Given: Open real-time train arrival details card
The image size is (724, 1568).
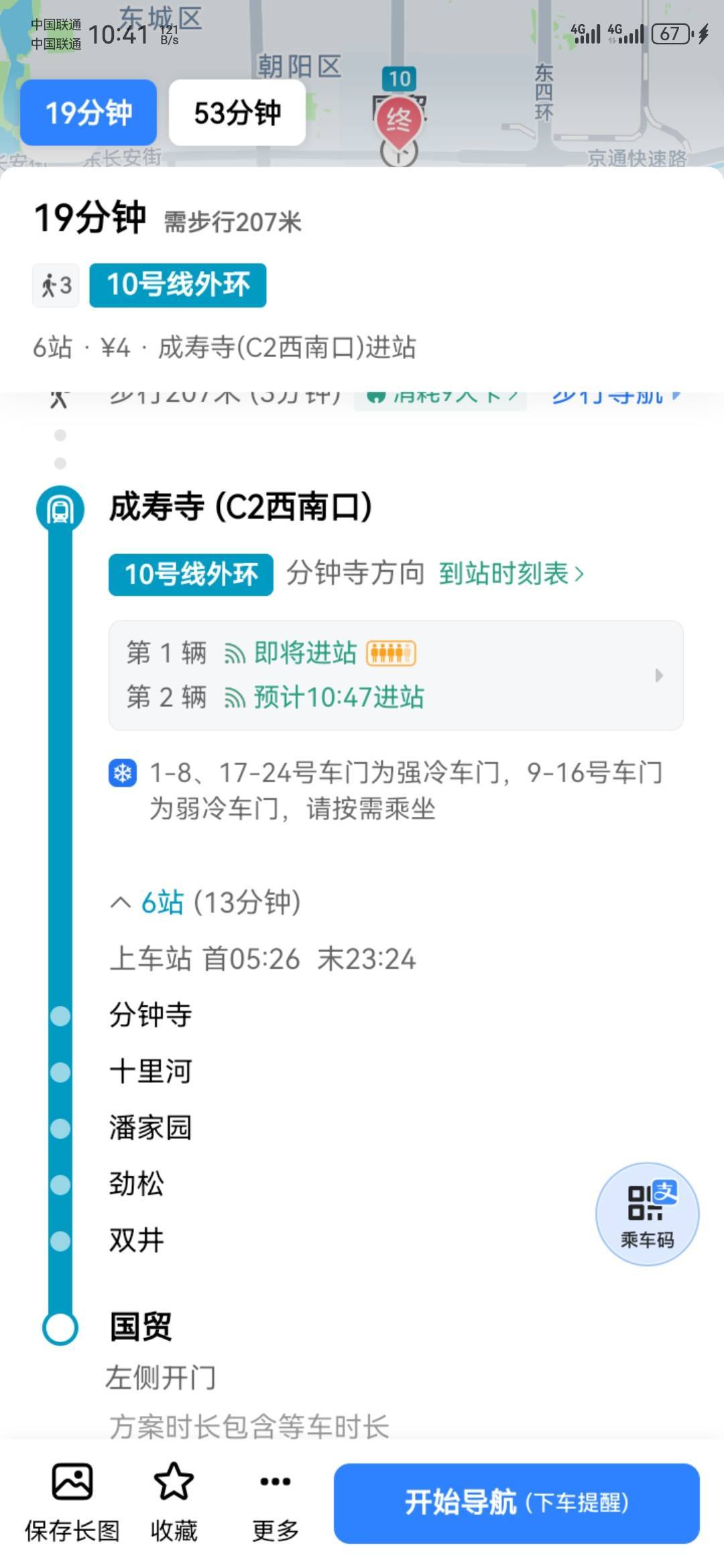Looking at the screenshot, I should pos(396,675).
